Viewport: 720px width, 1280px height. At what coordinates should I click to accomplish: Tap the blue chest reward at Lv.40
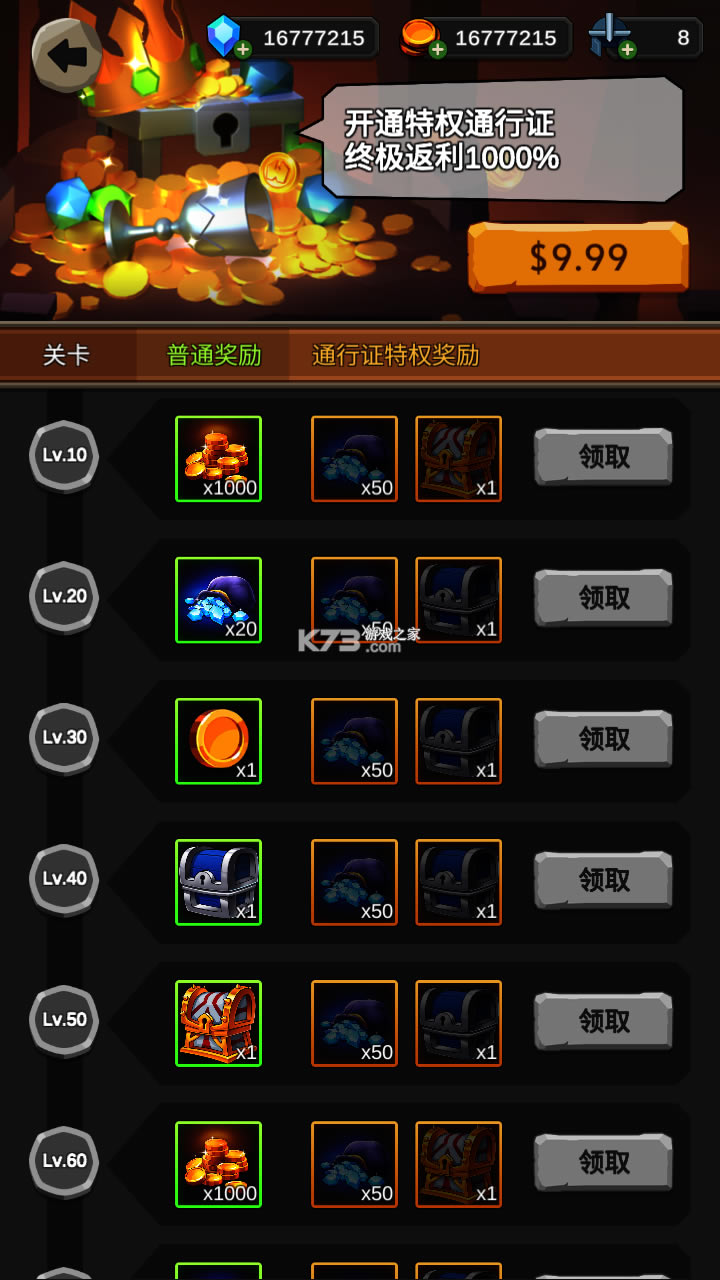(x=219, y=881)
